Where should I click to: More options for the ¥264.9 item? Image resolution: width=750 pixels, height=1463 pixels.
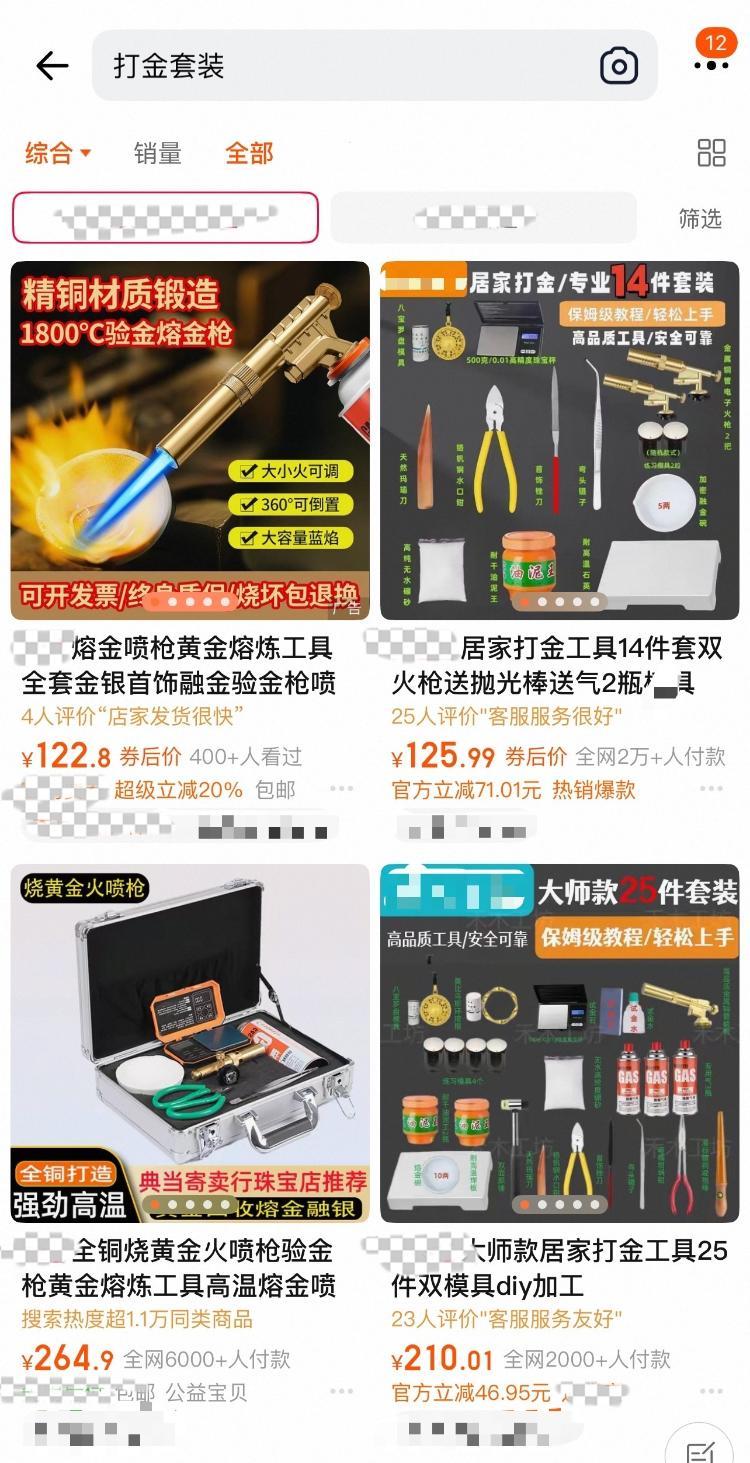[x=342, y=1392]
